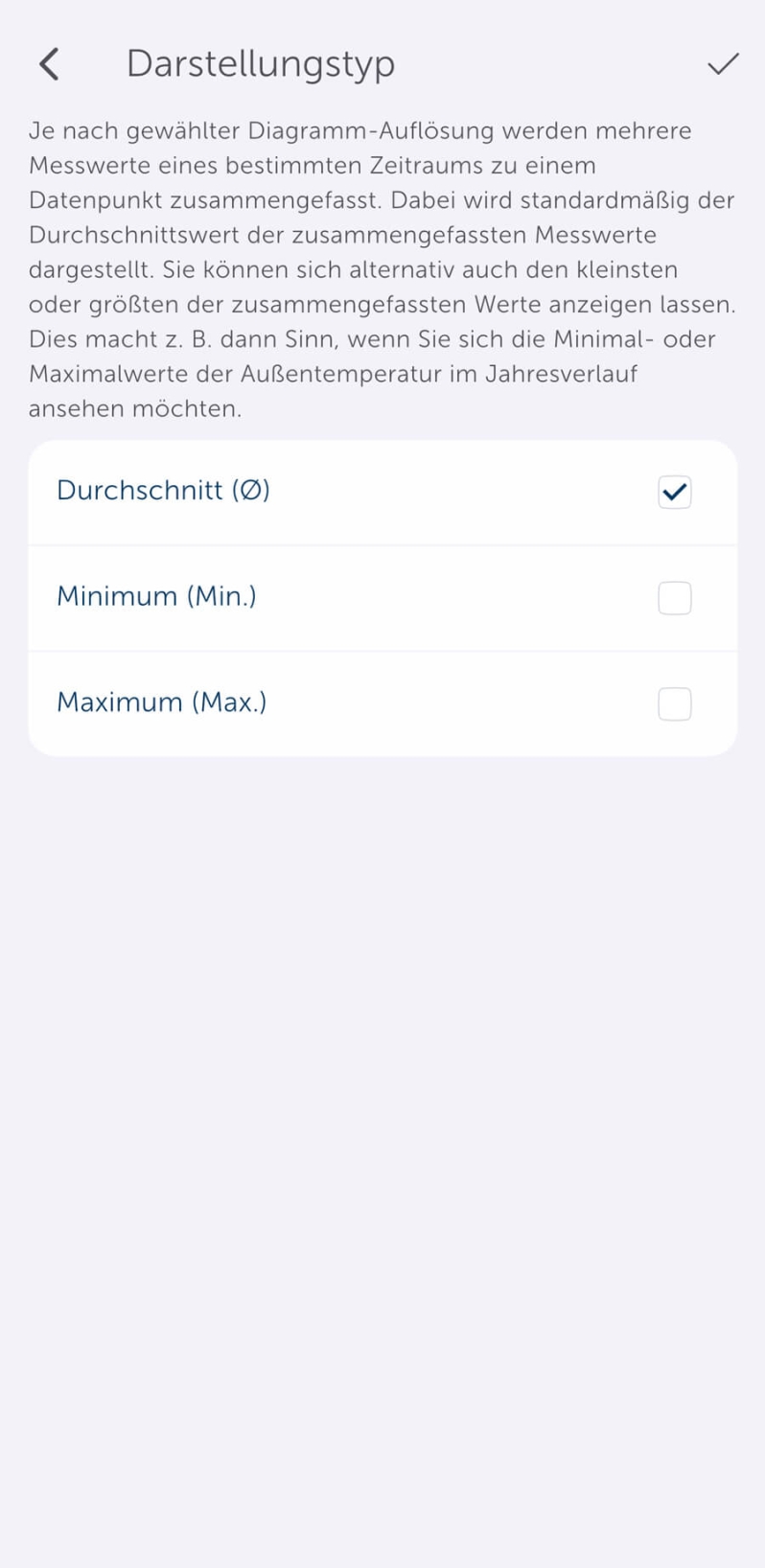Choose the Minimum (Min.) option row
The height and width of the screenshot is (1568, 765).
[x=382, y=597]
